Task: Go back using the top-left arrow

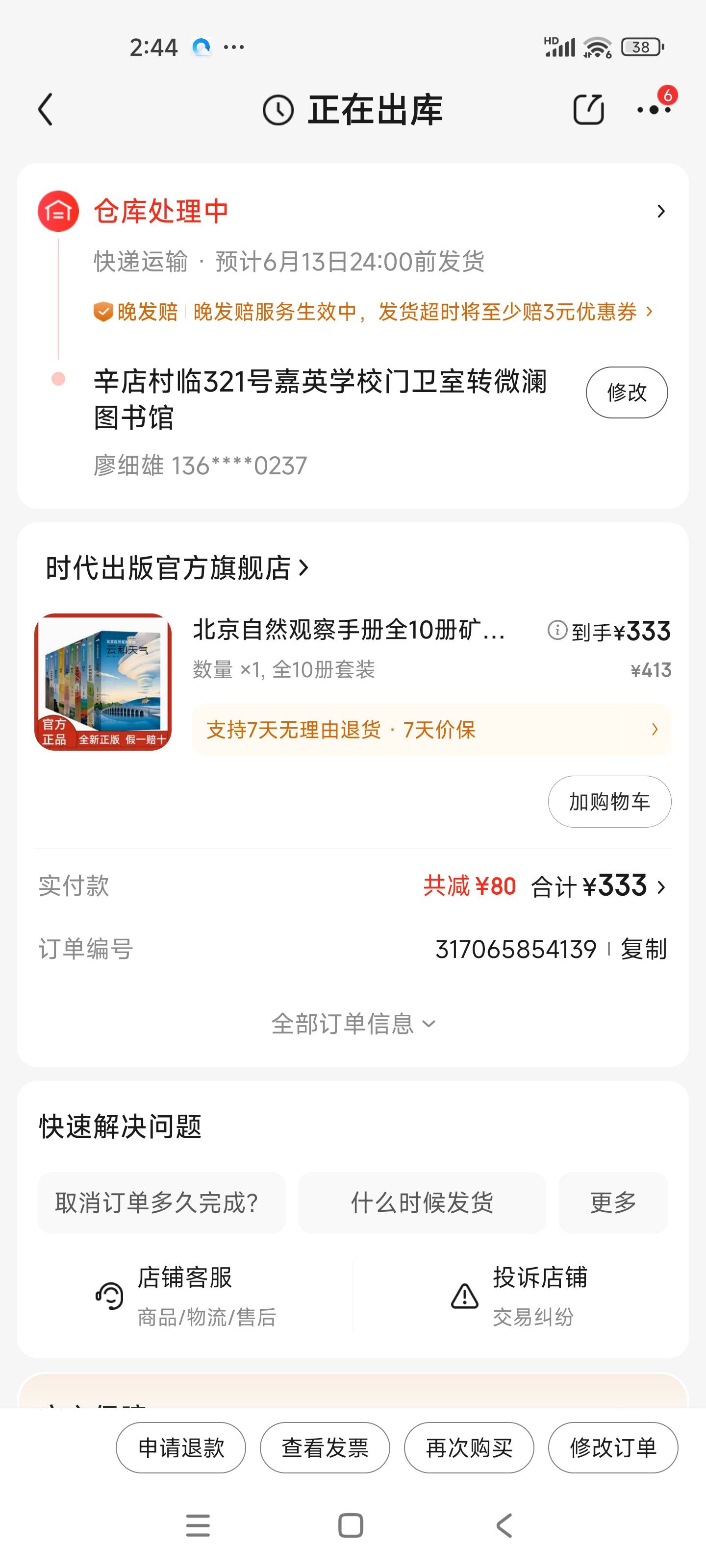Action: pyautogui.click(x=46, y=110)
